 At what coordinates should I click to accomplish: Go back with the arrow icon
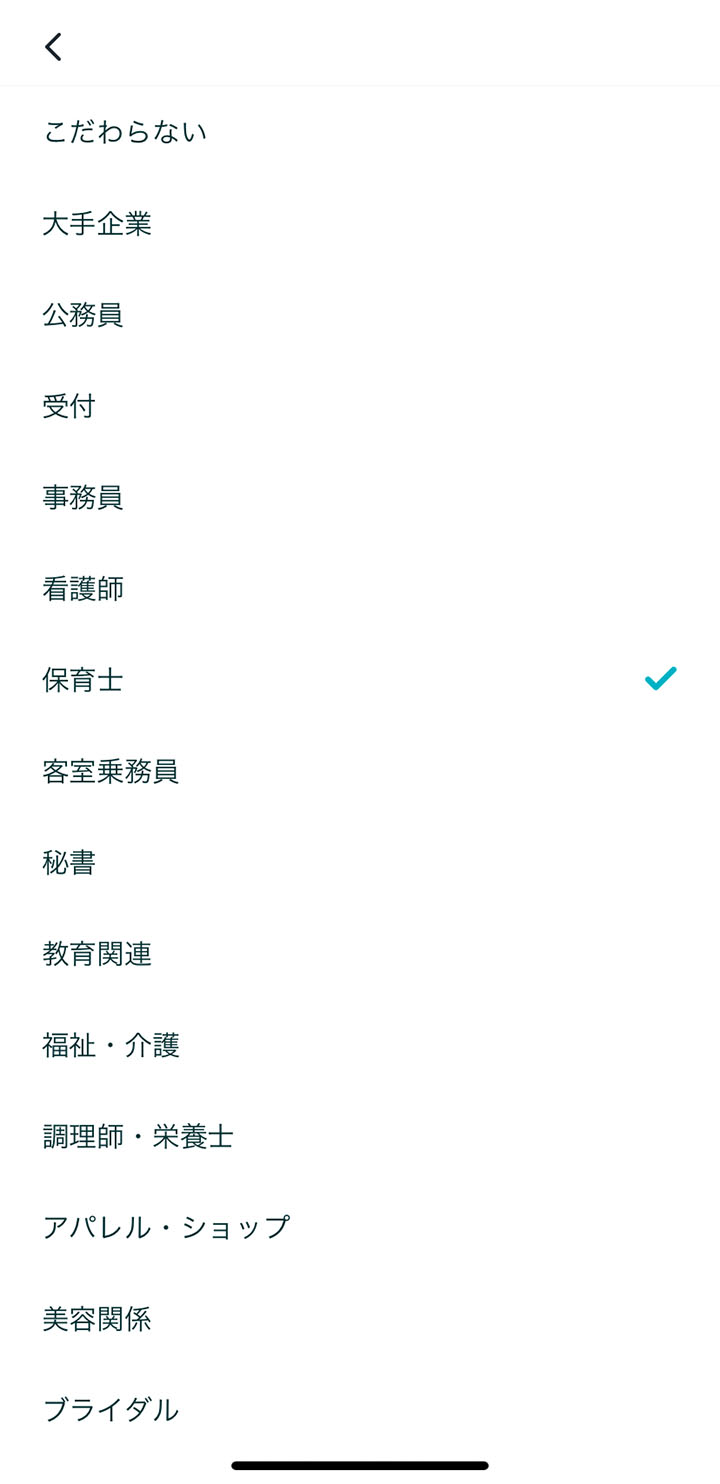click(x=53, y=46)
